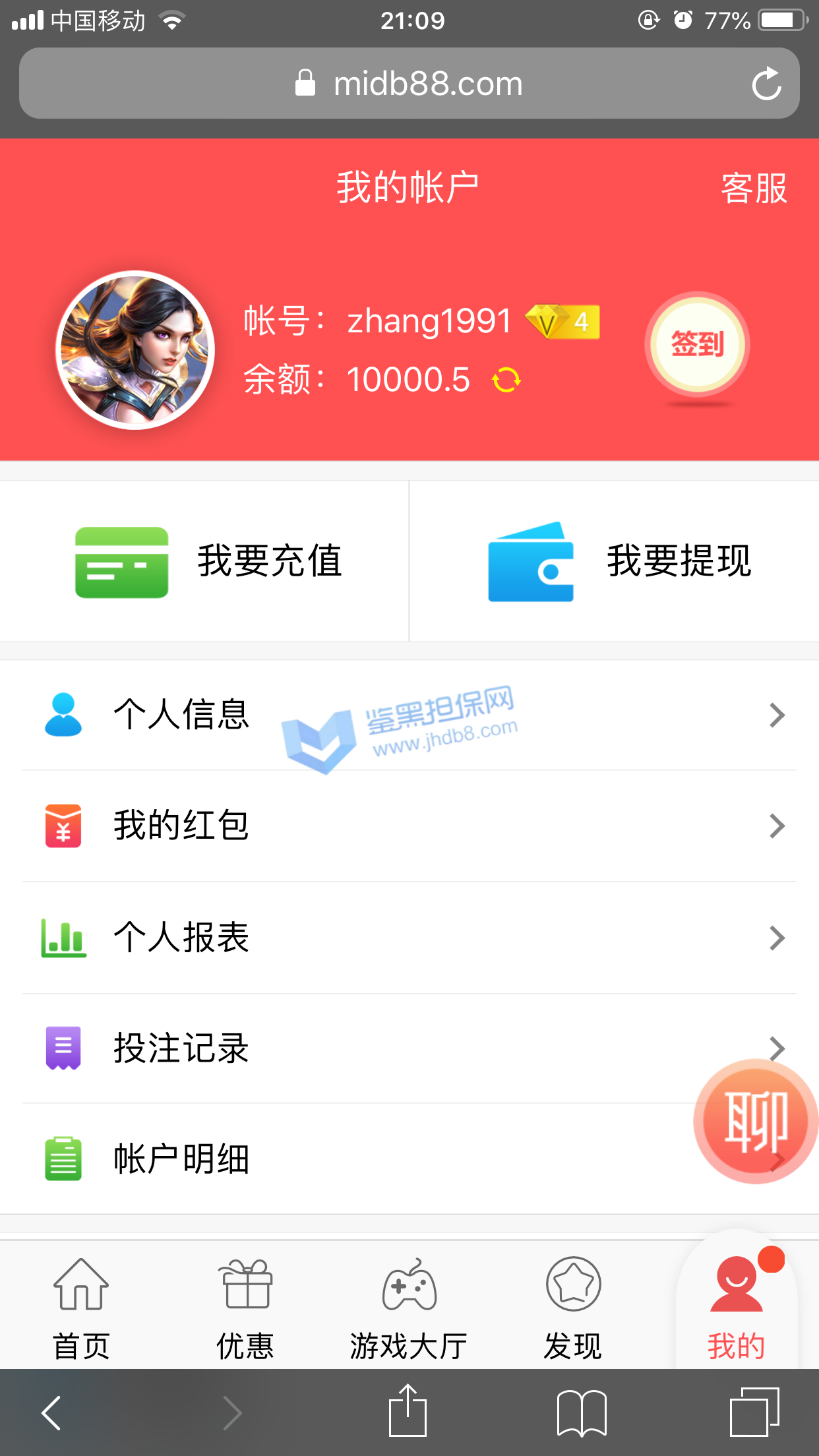Tap the profile avatar picture
Image resolution: width=819 pixels, height=1456 pixels.
tap(135, 350)
